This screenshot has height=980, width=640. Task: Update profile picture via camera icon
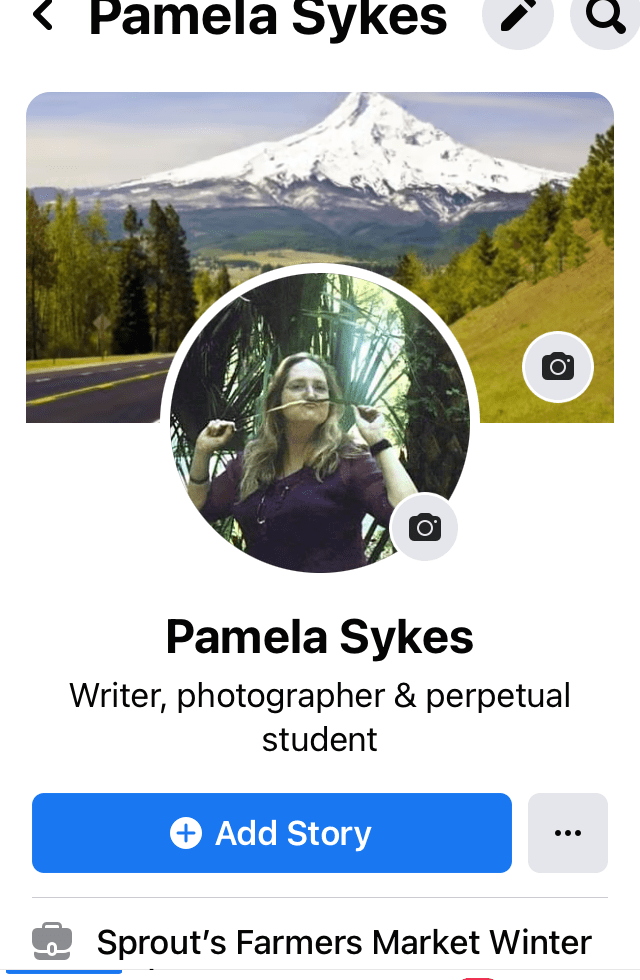[424, 526]
